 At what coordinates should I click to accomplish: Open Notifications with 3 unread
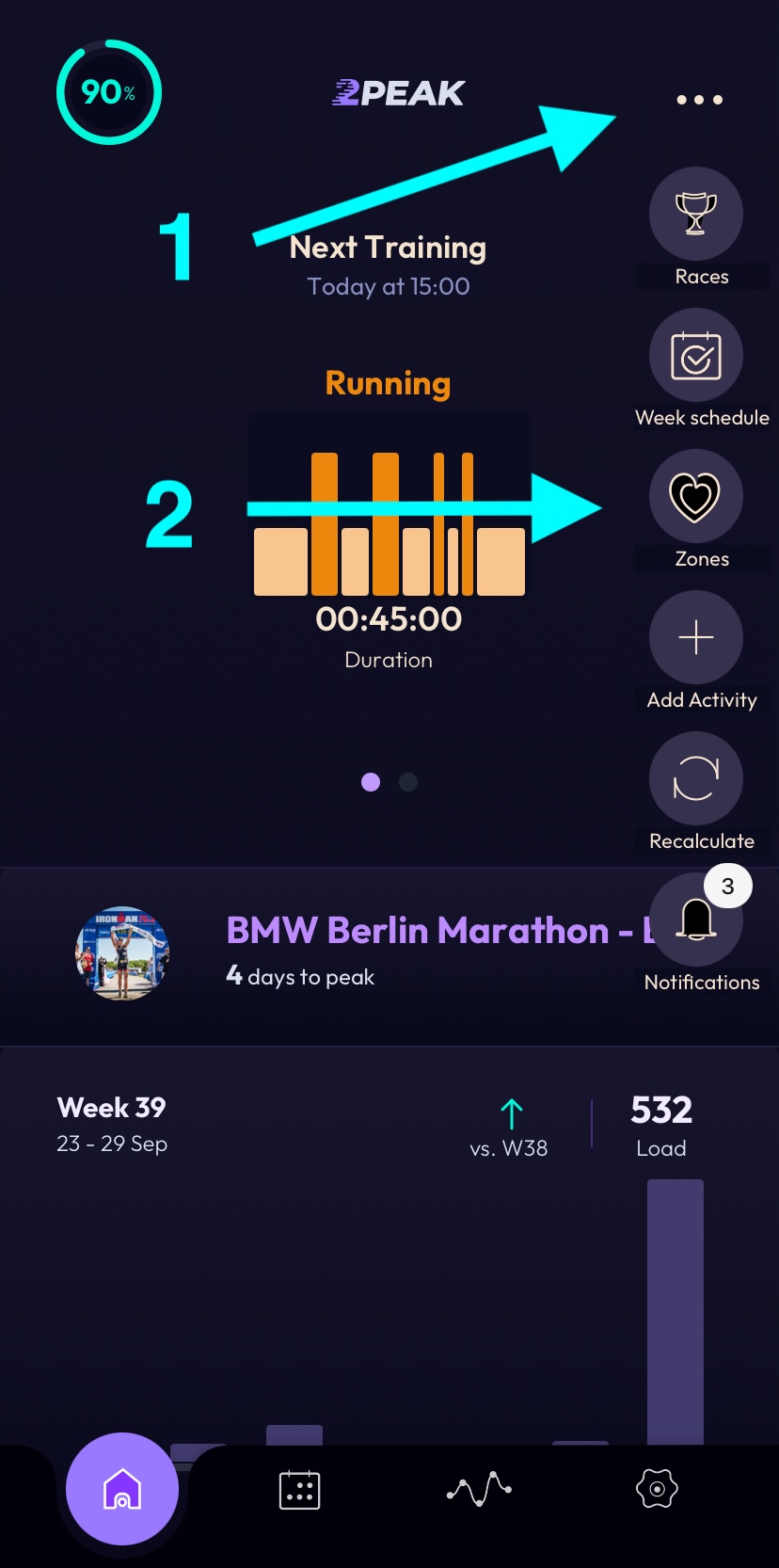click(696, 920)
